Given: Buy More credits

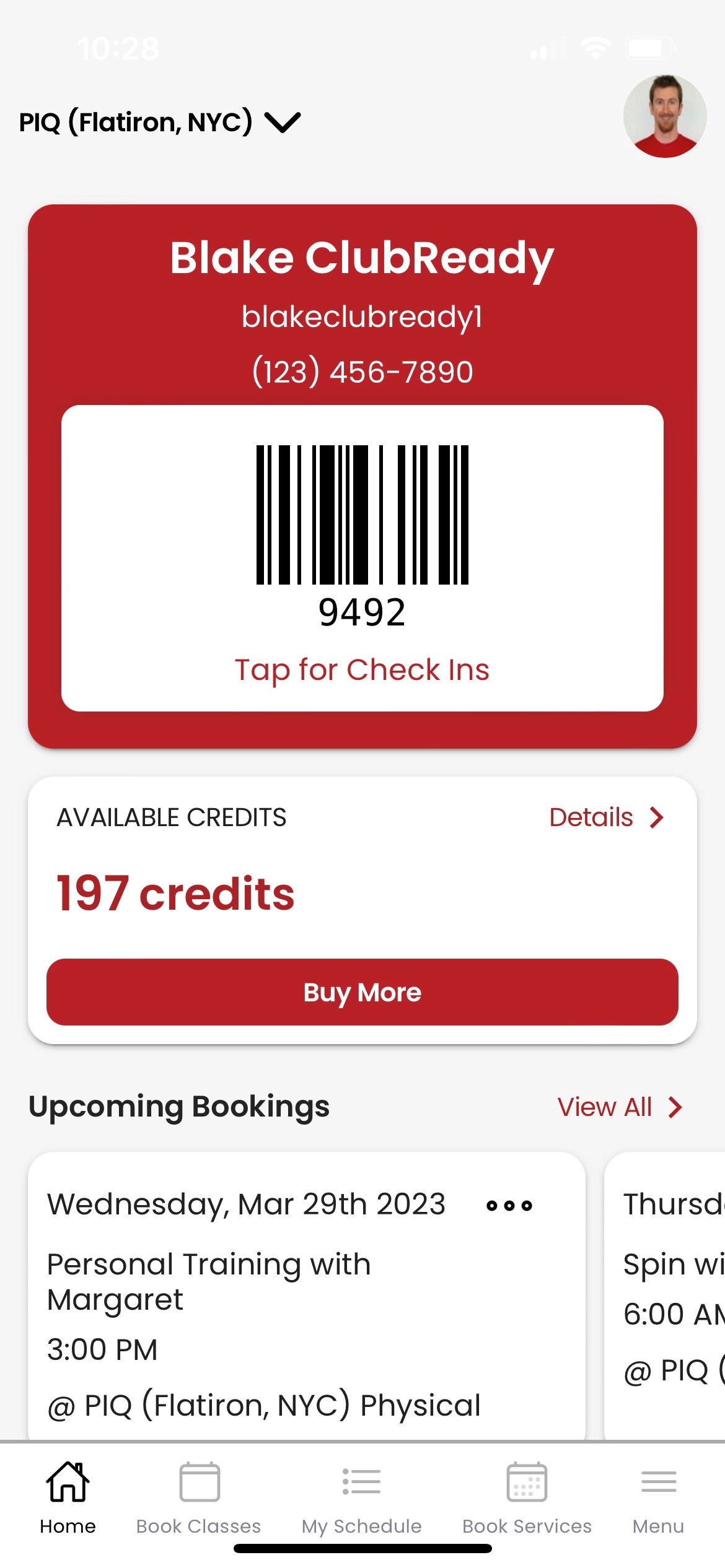Looking at the screenshot, I should pos(362,992).
